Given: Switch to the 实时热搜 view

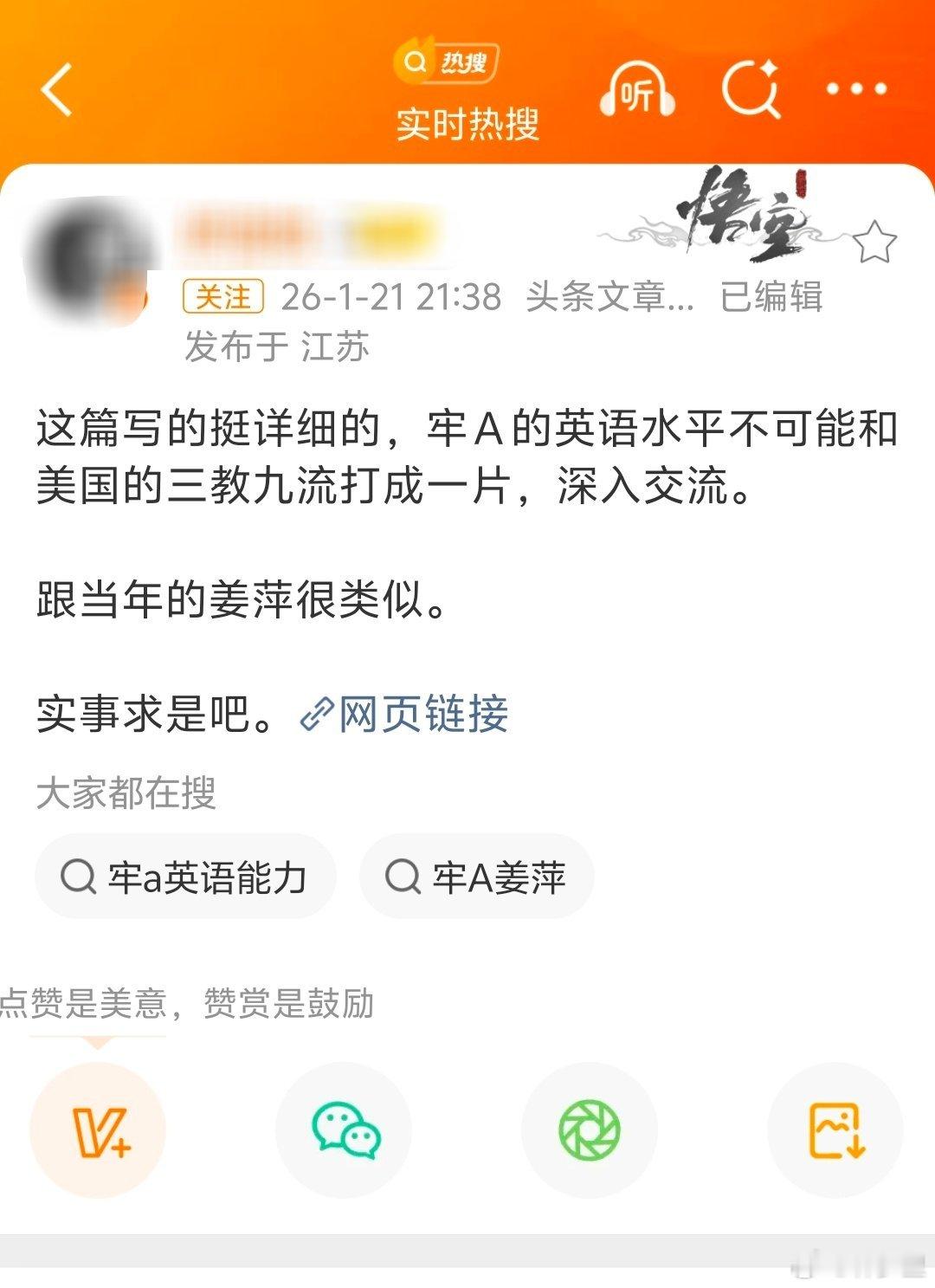Looking at the screenshot, I should point(467,124).
